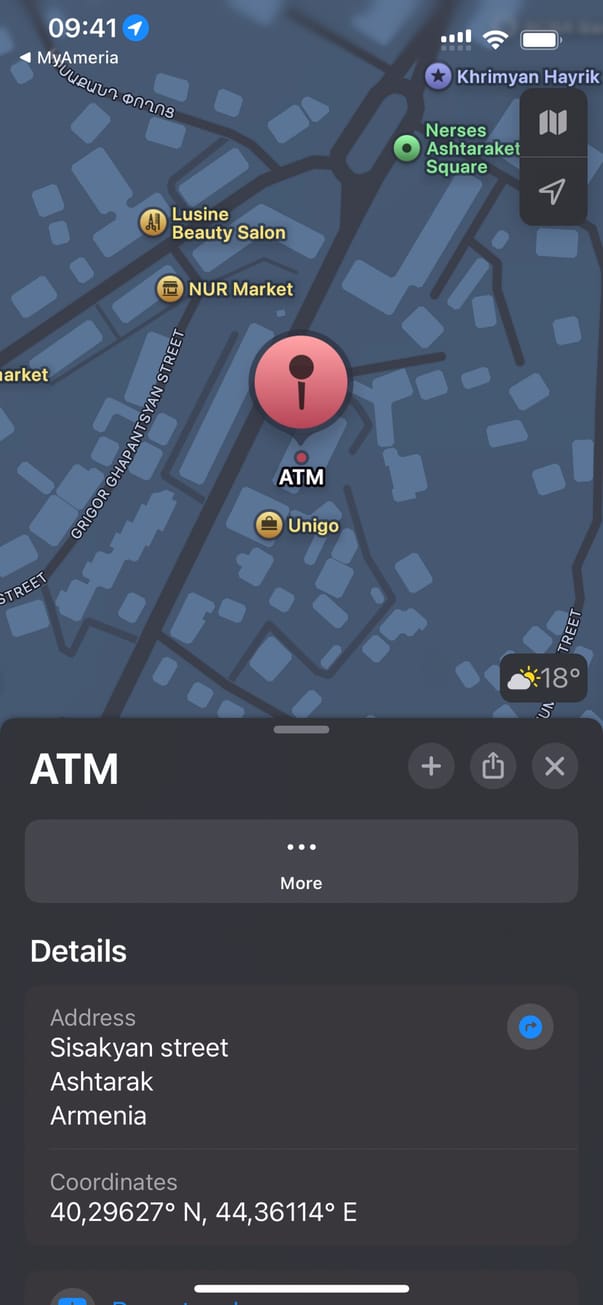The image size is (603, 1305).
Task: Share the ATM location
Action: pos(492,767)
